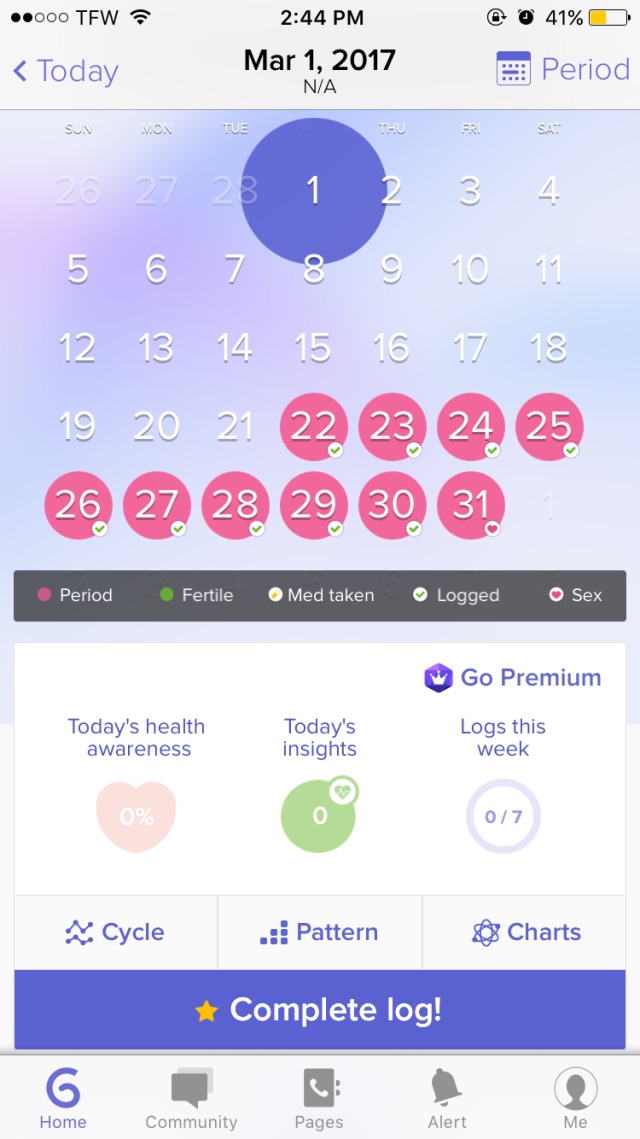
Task: Open the Pattern section
Action: coord(319,932)
